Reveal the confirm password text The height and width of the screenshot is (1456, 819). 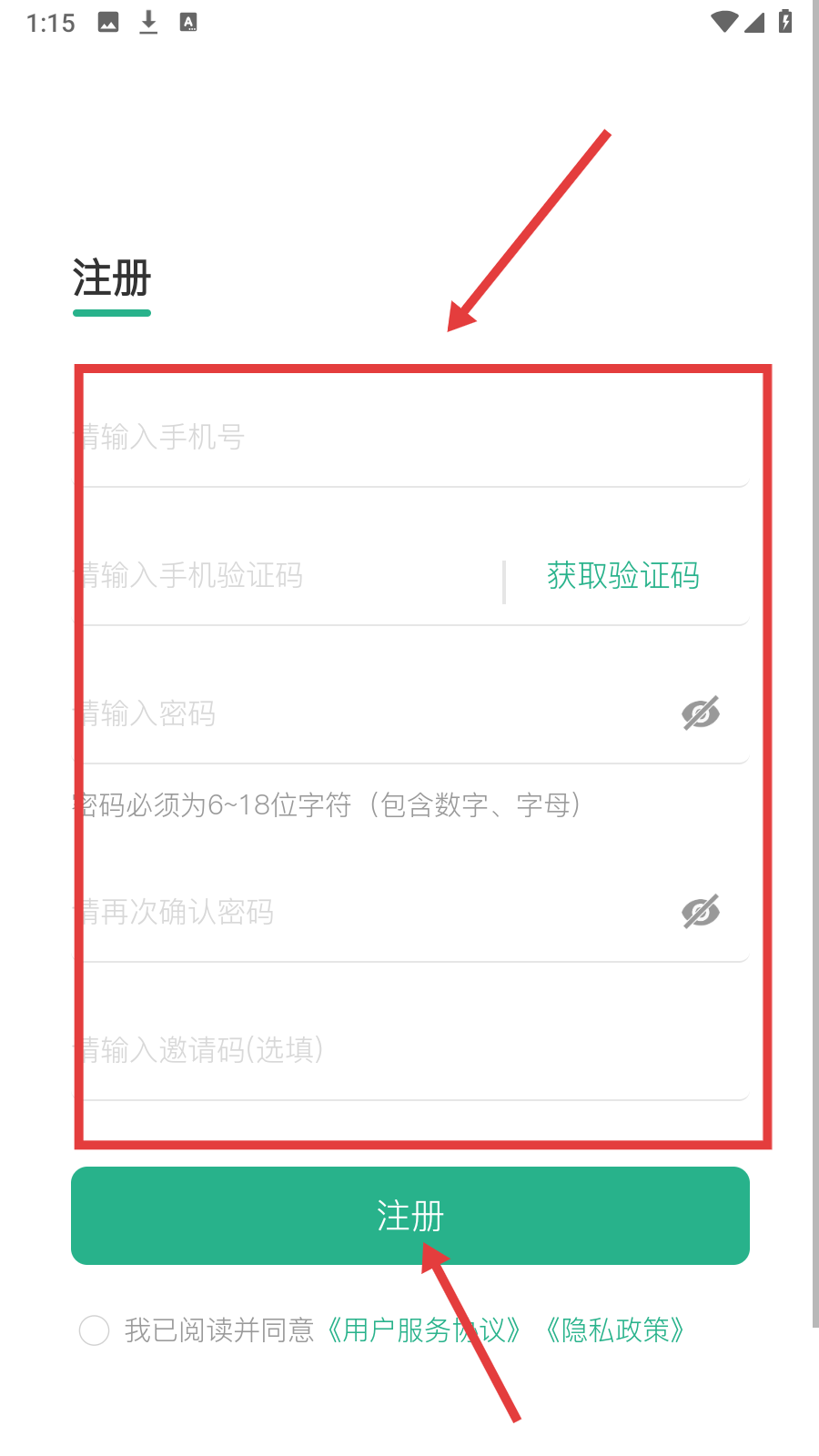pyautogui.click(x=701, y=912)
